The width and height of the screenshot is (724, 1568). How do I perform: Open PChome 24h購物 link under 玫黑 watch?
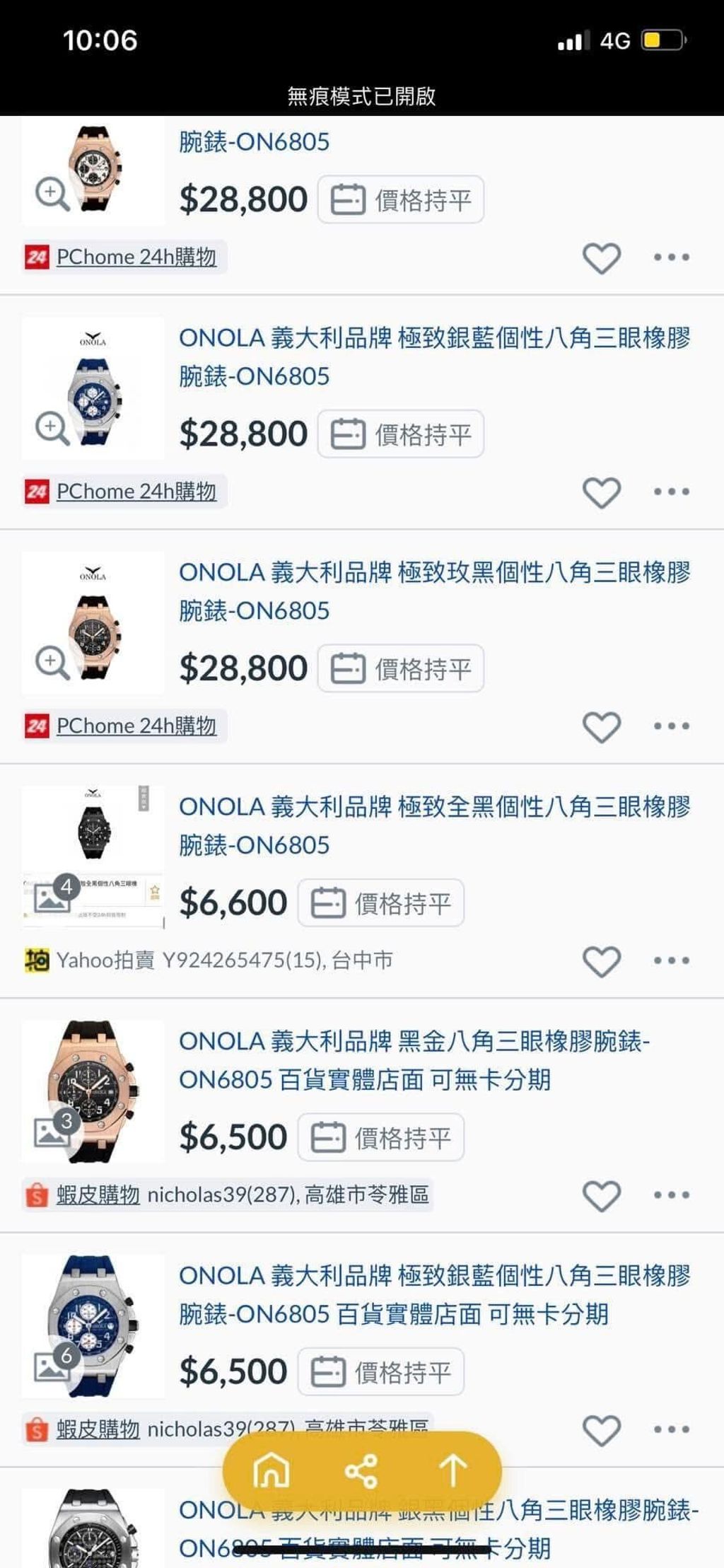(136, 726)
